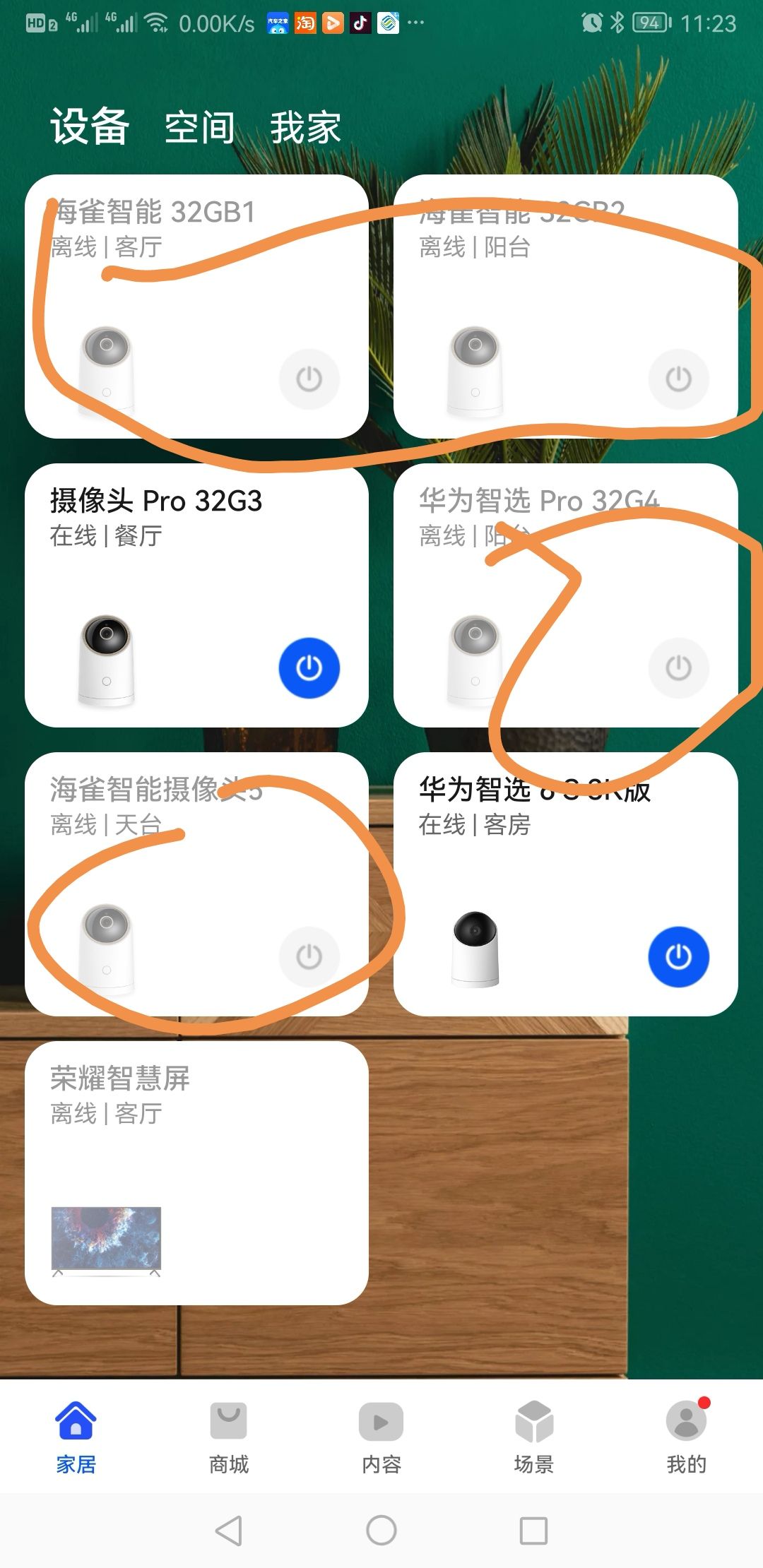This screenshot has width=763, height=1568.
Task: Tap the system home button
Action: (x=381, y=1531)
